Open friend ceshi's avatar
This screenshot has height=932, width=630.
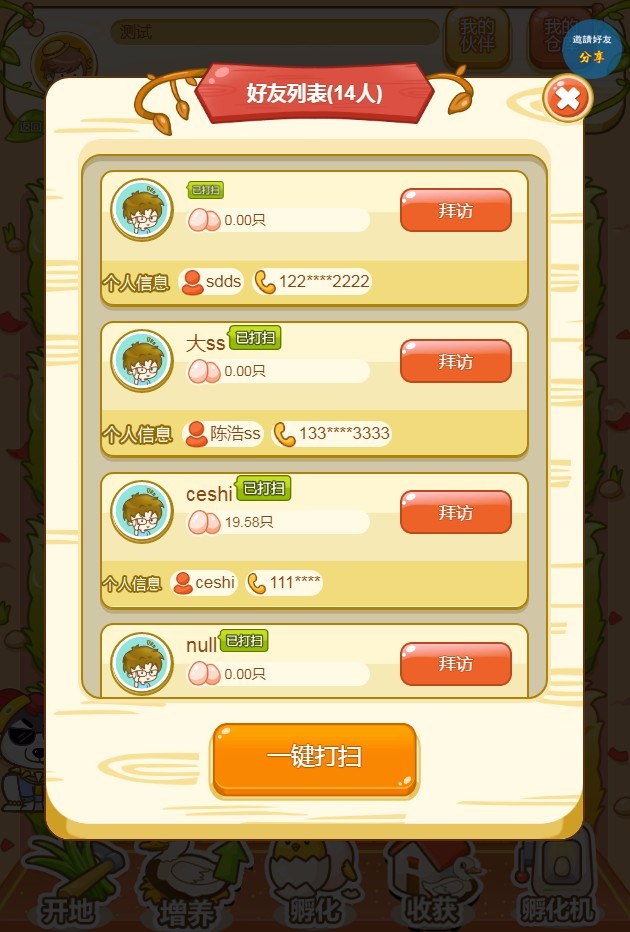(x=142, y=512)
